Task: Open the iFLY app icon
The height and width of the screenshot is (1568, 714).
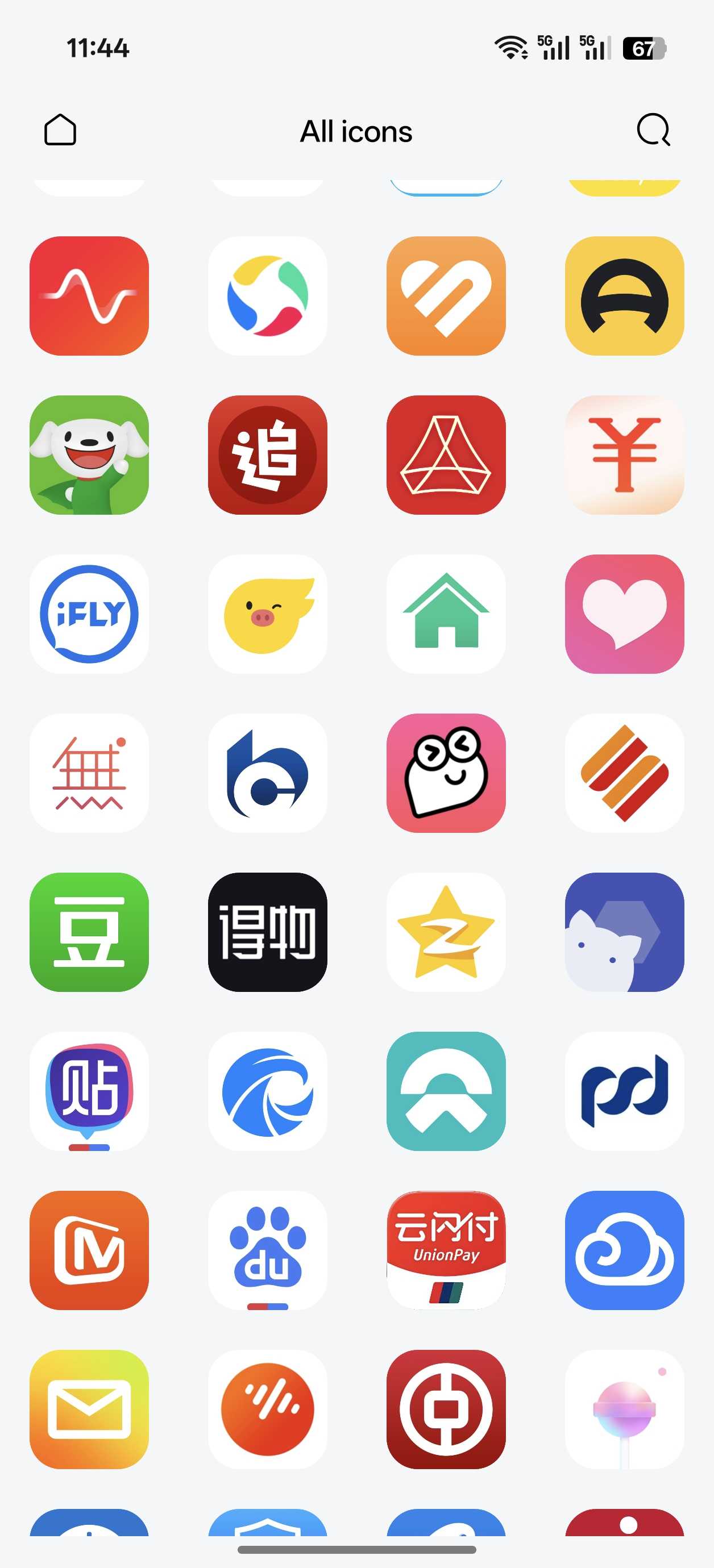Action: click(89, 614)
